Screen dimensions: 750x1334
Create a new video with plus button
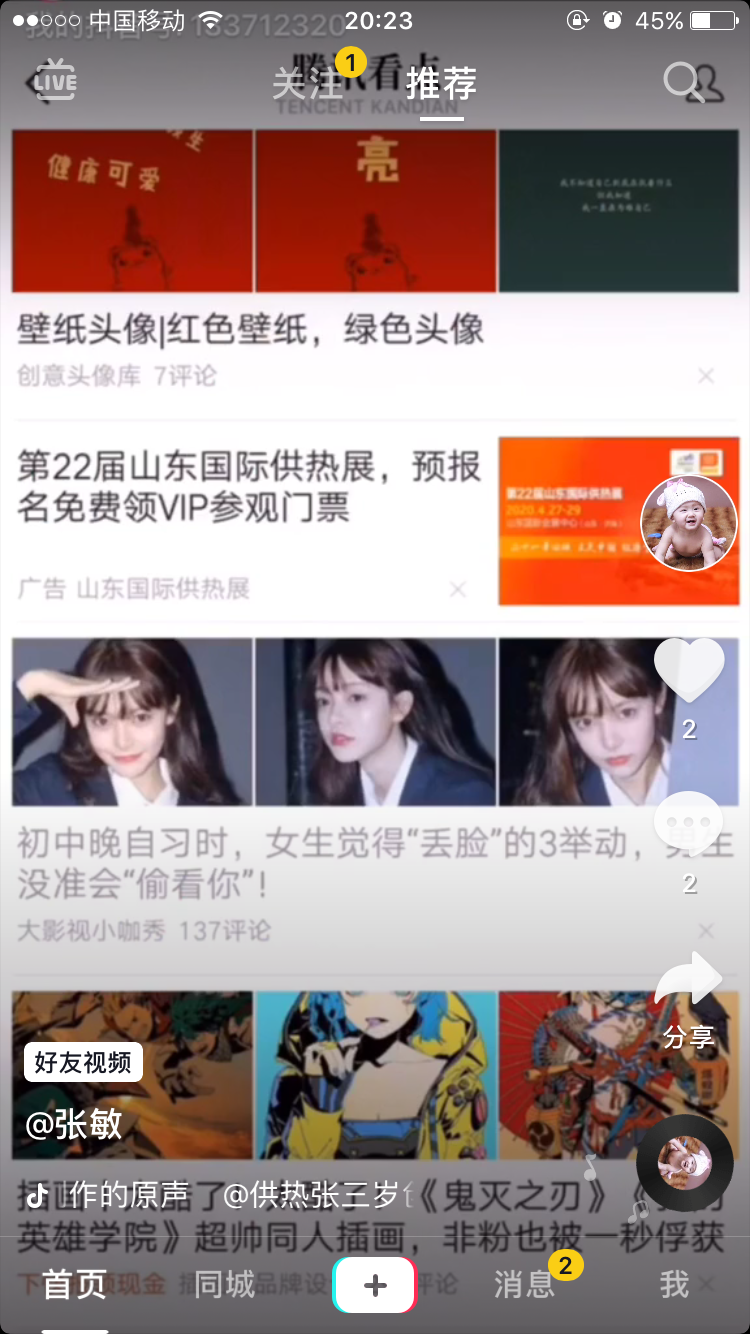point(374,1285)
